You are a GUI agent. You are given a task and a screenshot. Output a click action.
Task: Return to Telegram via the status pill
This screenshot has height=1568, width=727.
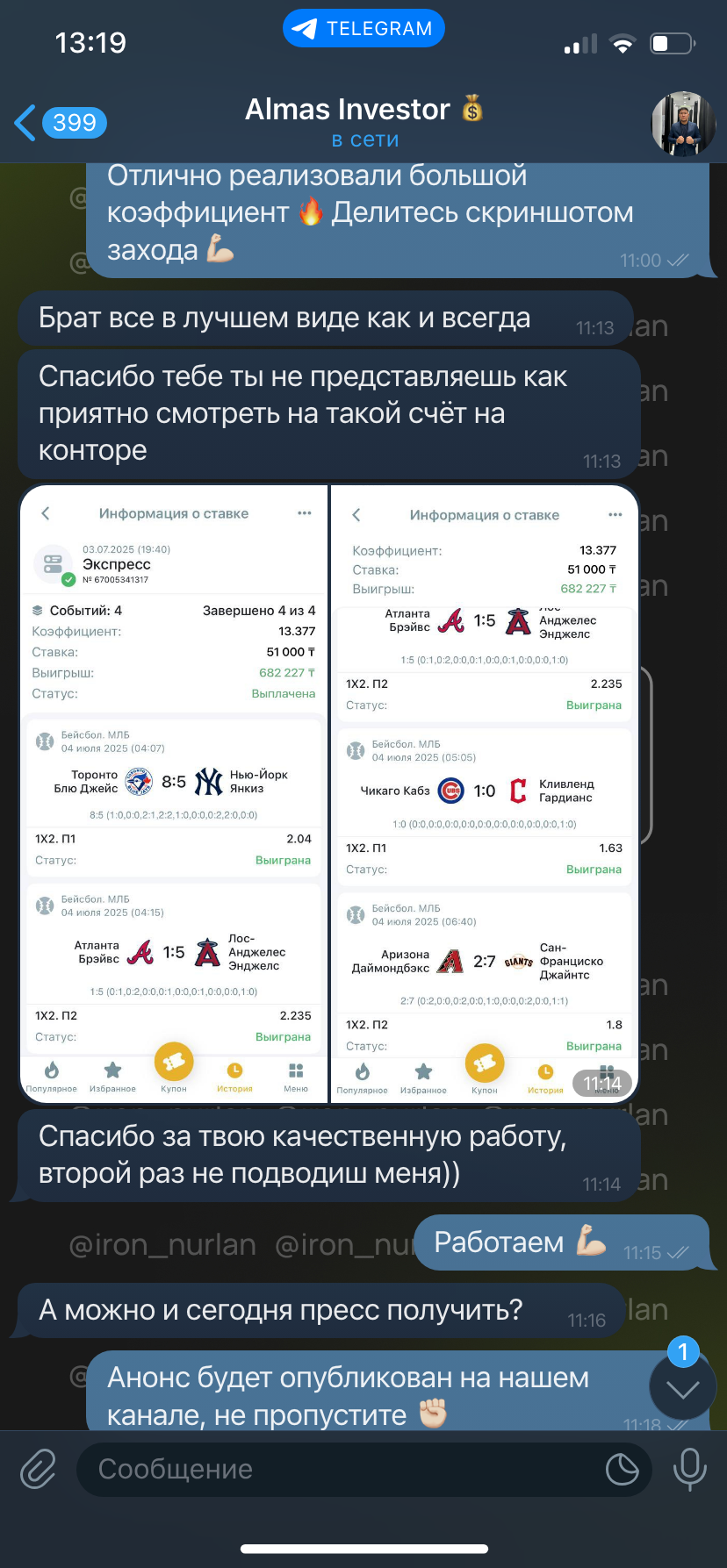point(363,29)
